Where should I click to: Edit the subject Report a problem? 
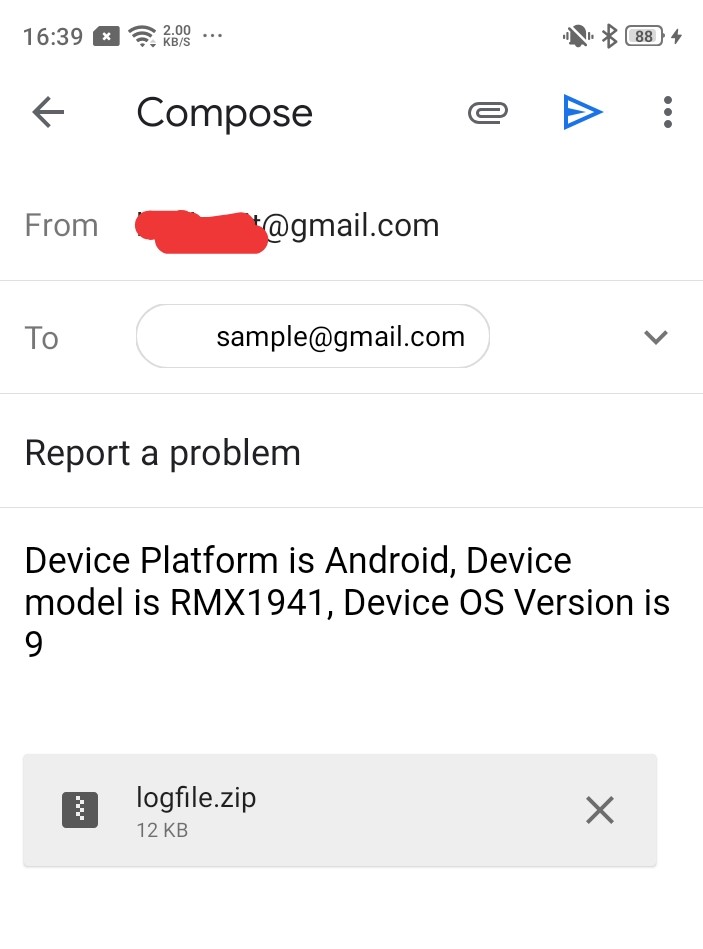click(163, 453)
